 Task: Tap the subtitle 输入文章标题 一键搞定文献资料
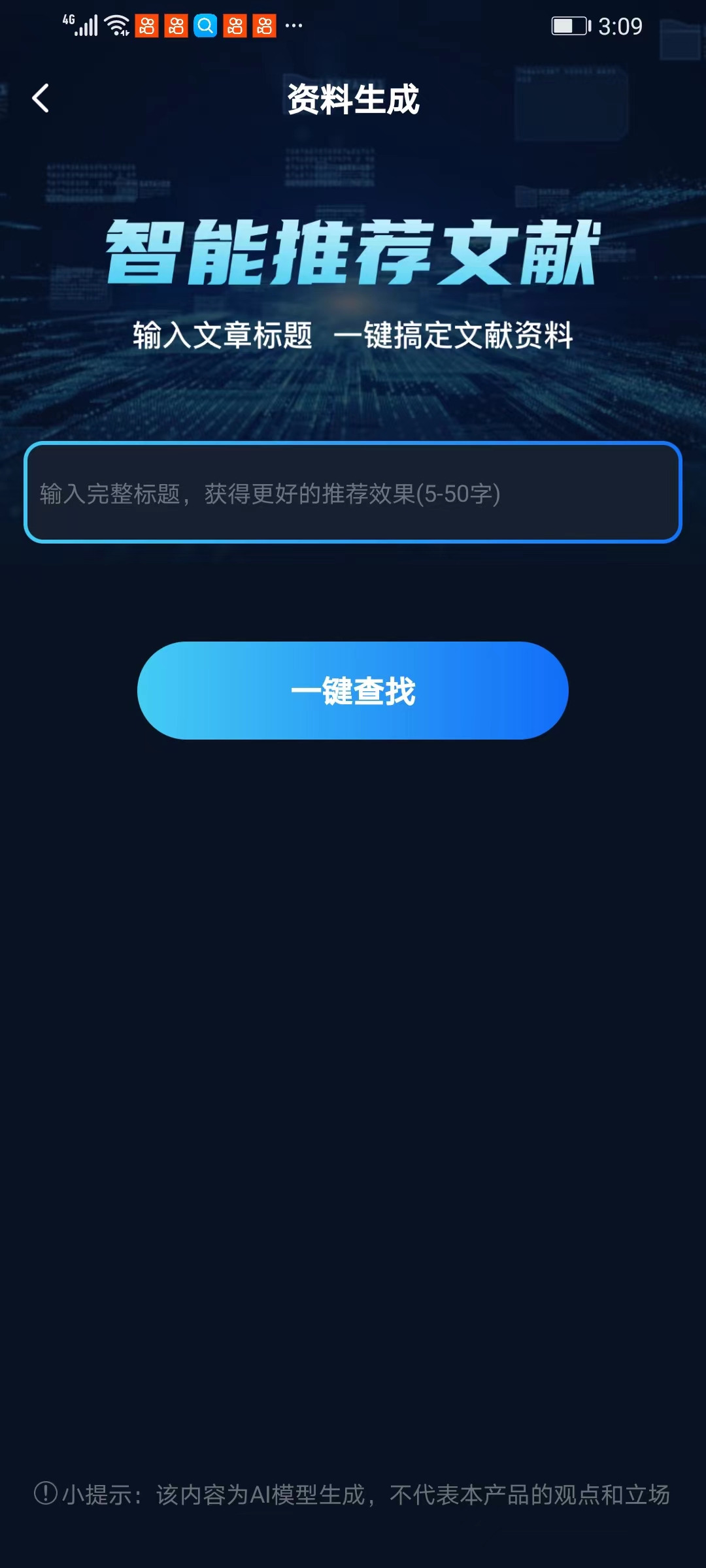[353, 335]
